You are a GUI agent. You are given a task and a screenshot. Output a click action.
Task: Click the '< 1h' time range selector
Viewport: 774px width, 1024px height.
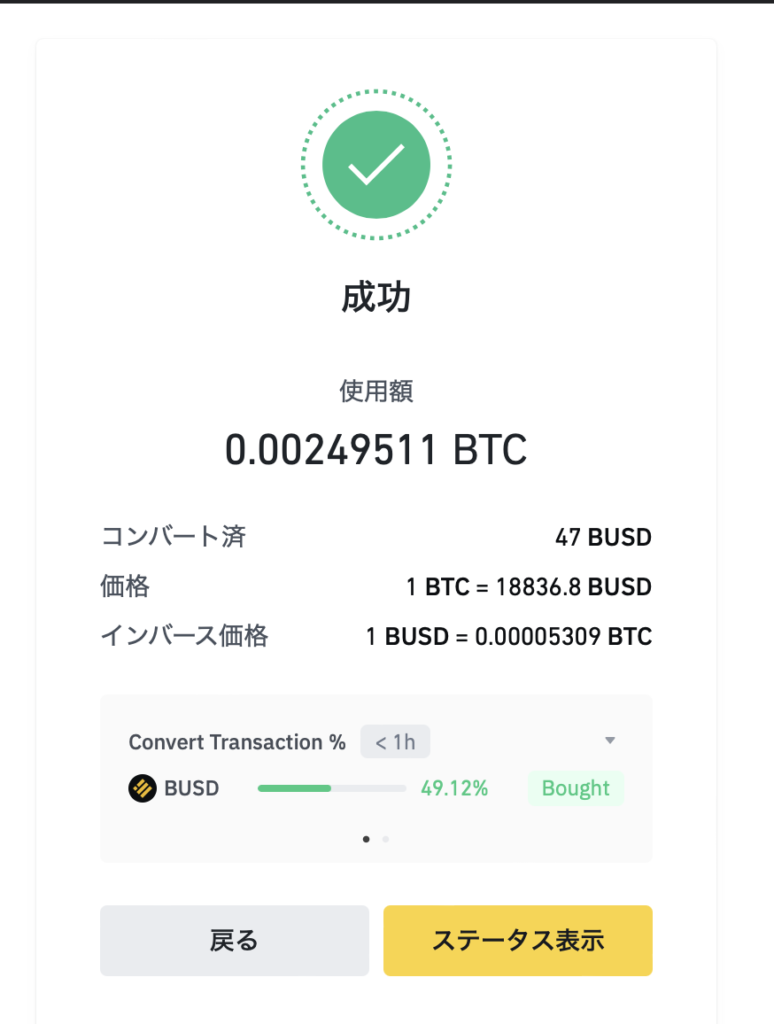pos(395,741)
